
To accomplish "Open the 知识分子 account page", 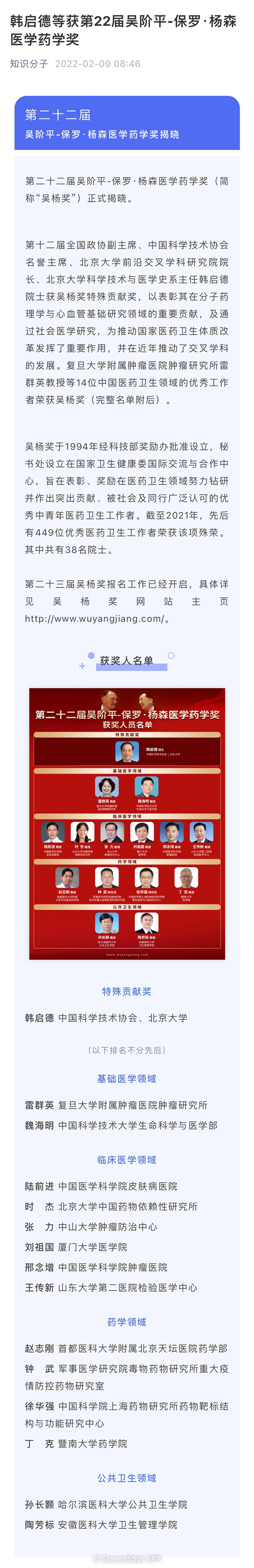I will pyautogui.click(x=29, y=64).
